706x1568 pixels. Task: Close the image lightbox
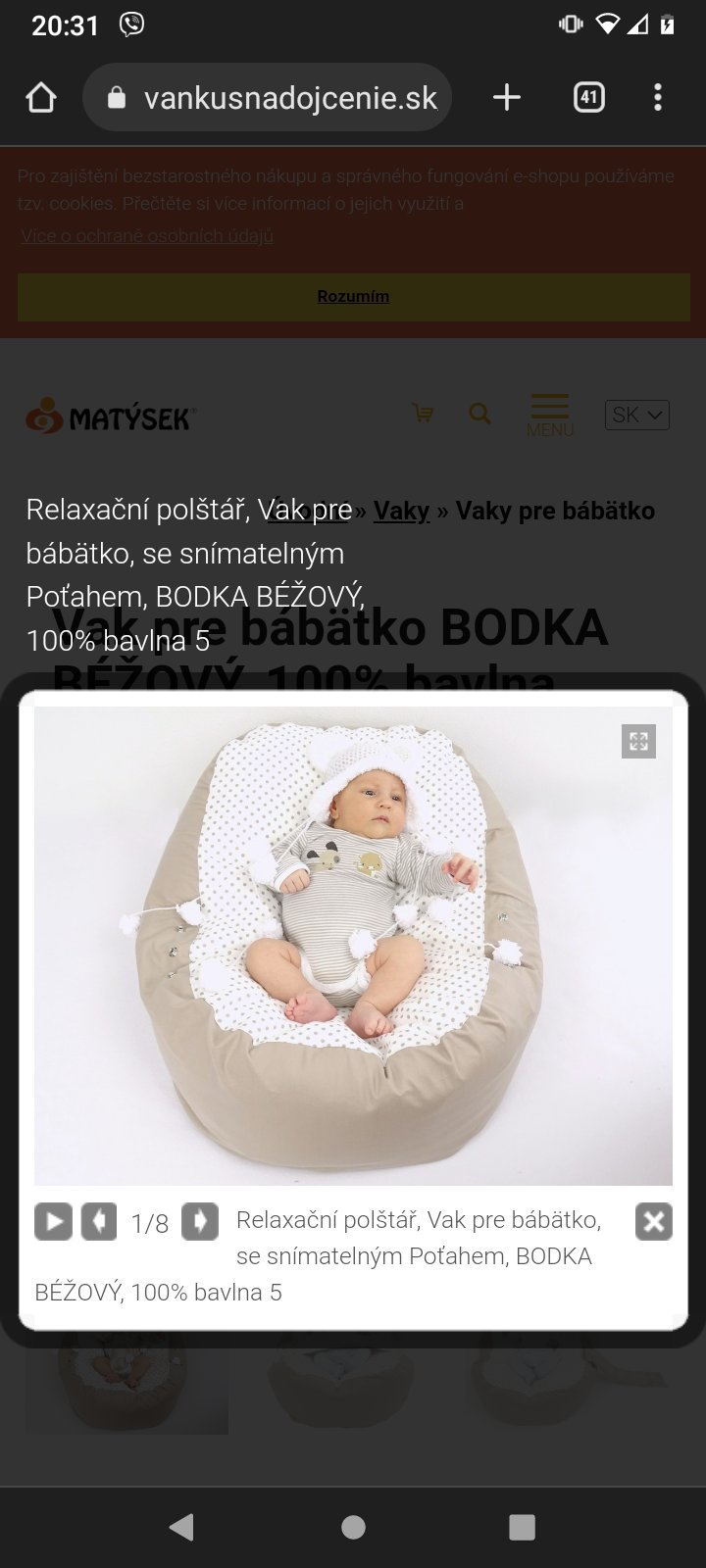654,1221
